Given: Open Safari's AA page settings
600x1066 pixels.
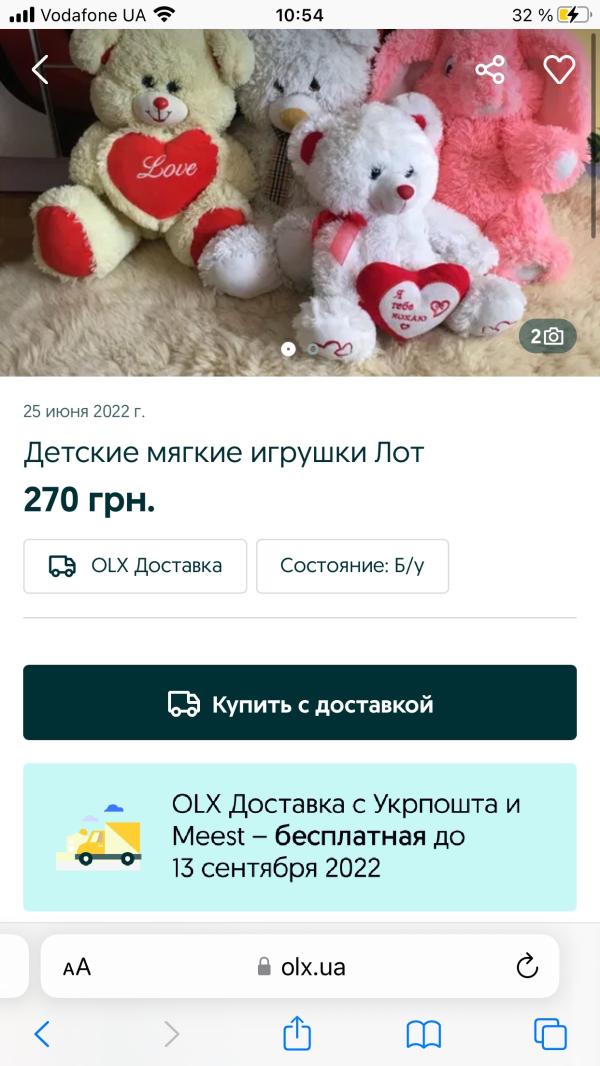Looking at the screenshot, I should [x=77, y=967].
